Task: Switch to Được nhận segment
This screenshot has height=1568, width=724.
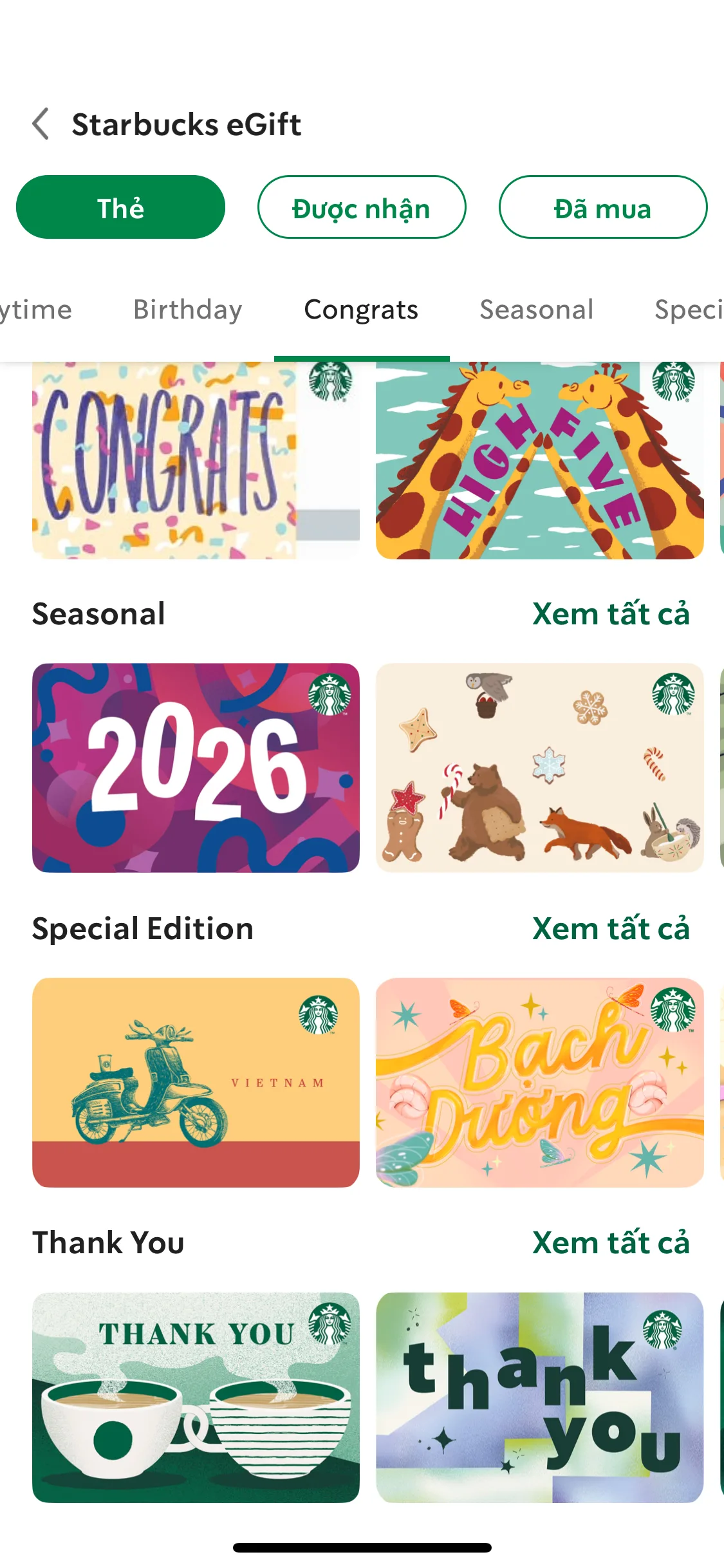Action: click(x=361, y=208)
